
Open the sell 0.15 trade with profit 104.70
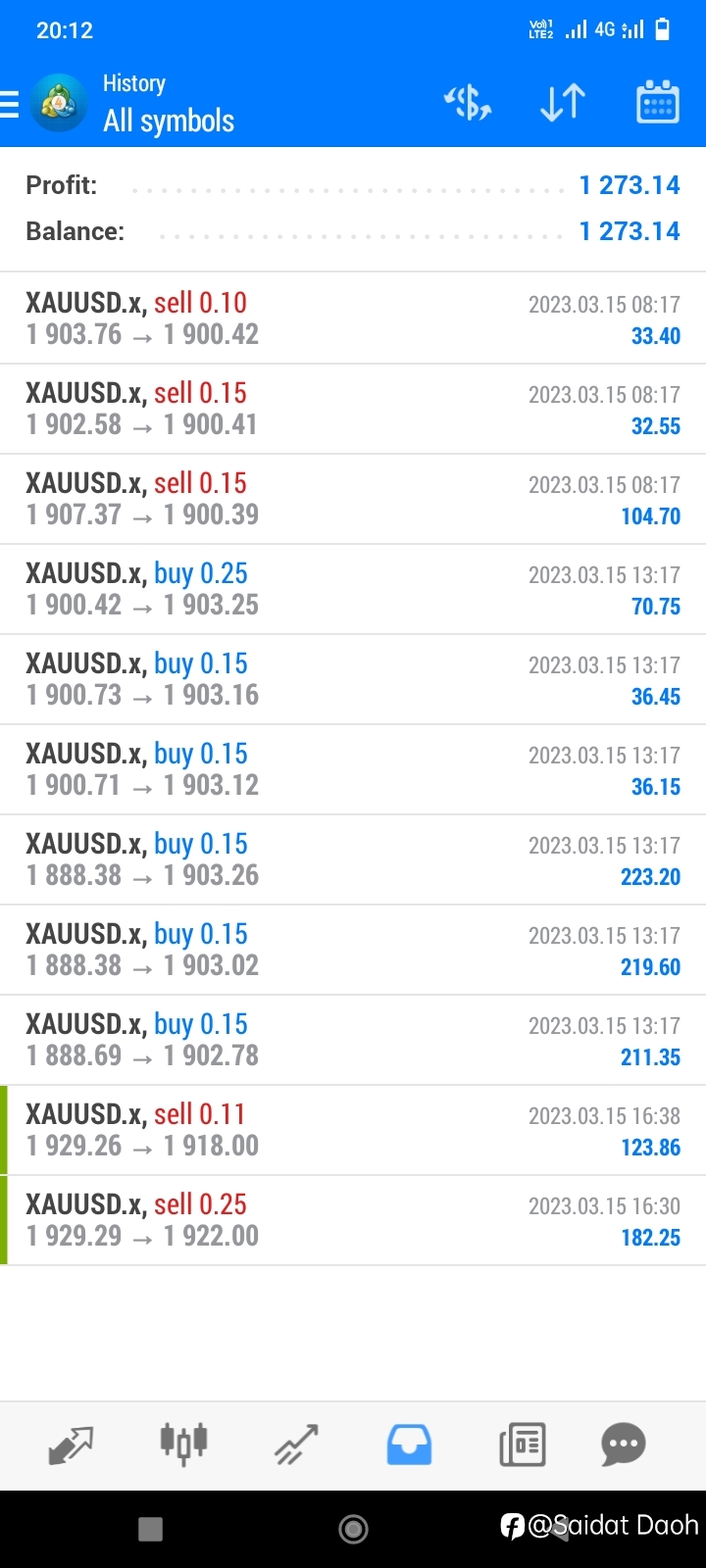click(x=353, y=499)
